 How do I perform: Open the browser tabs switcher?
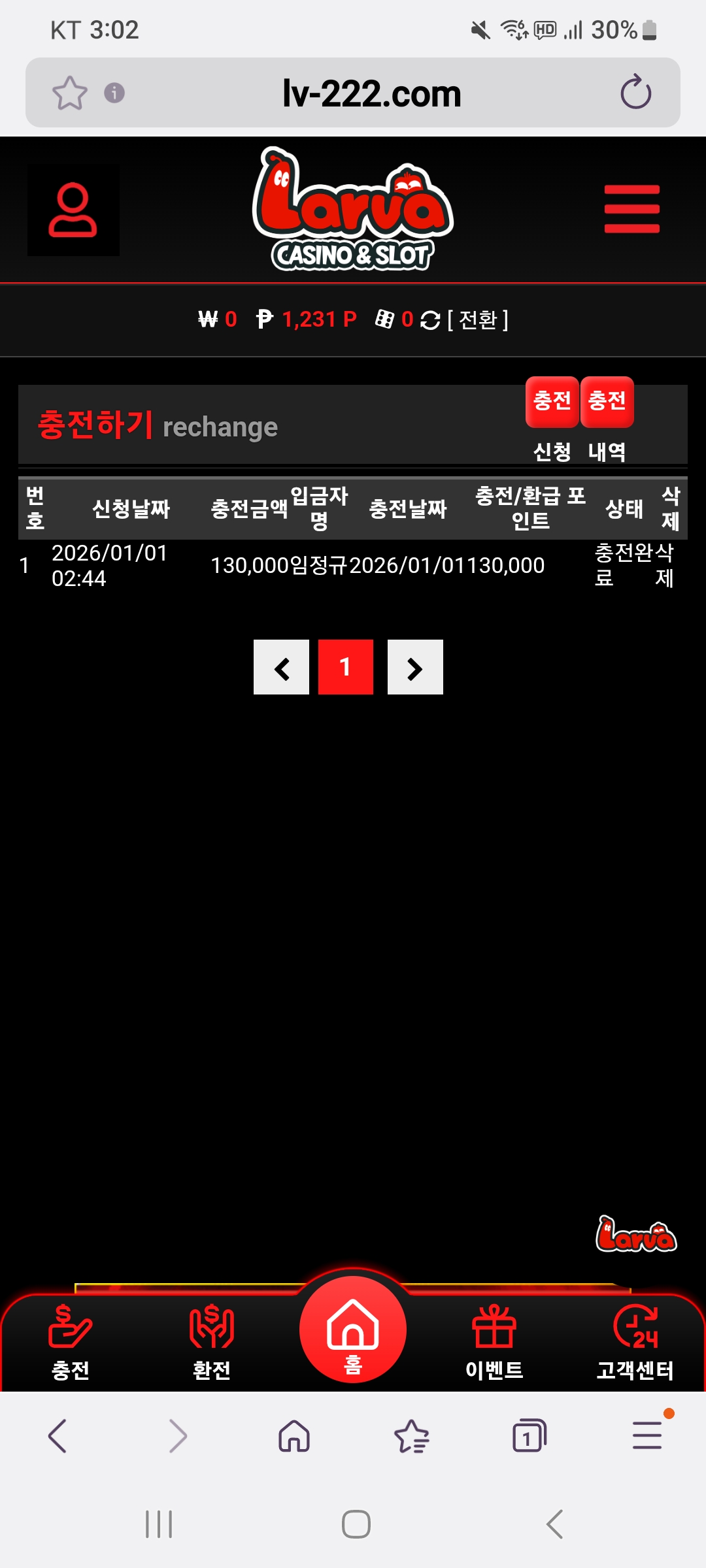click(x=529, y=1436)
